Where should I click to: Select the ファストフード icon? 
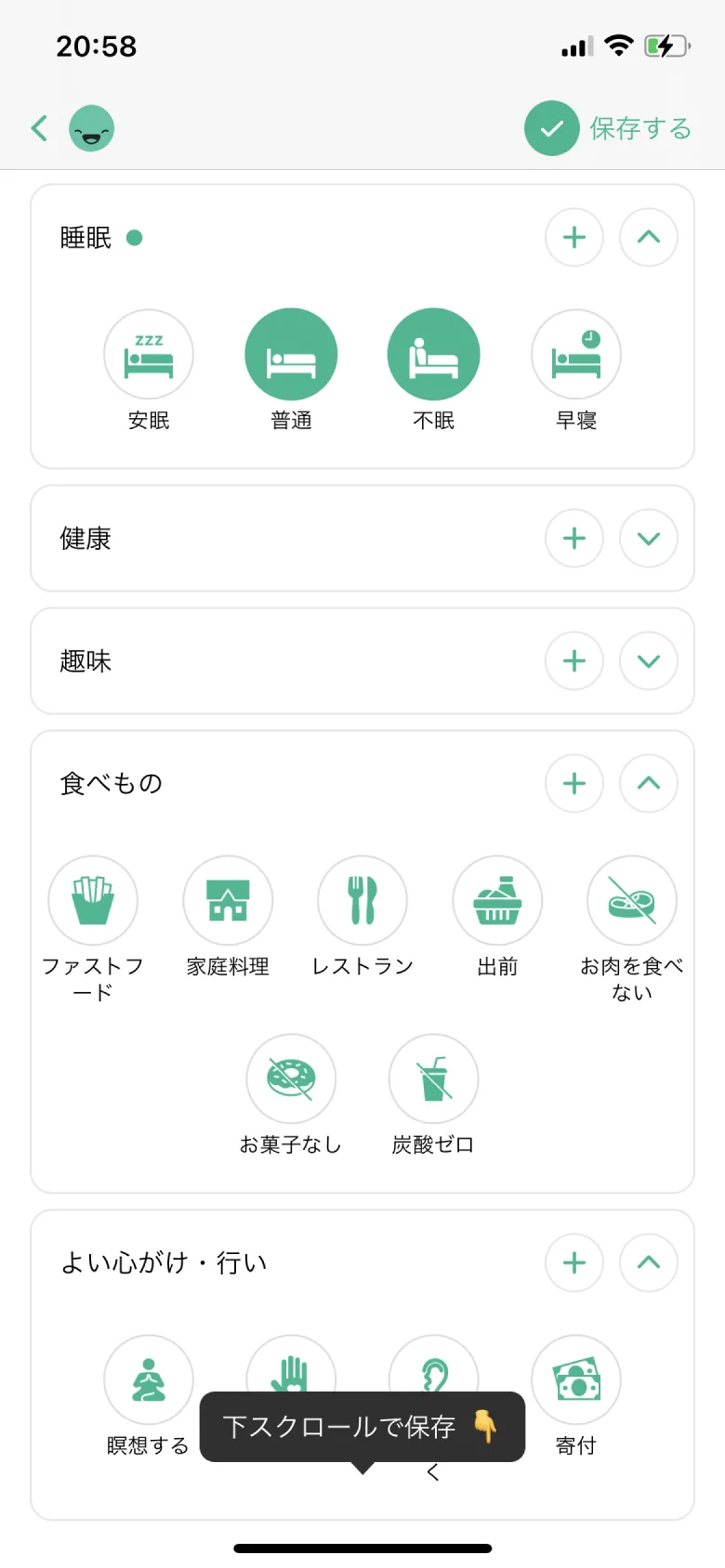tap(94, 899)
